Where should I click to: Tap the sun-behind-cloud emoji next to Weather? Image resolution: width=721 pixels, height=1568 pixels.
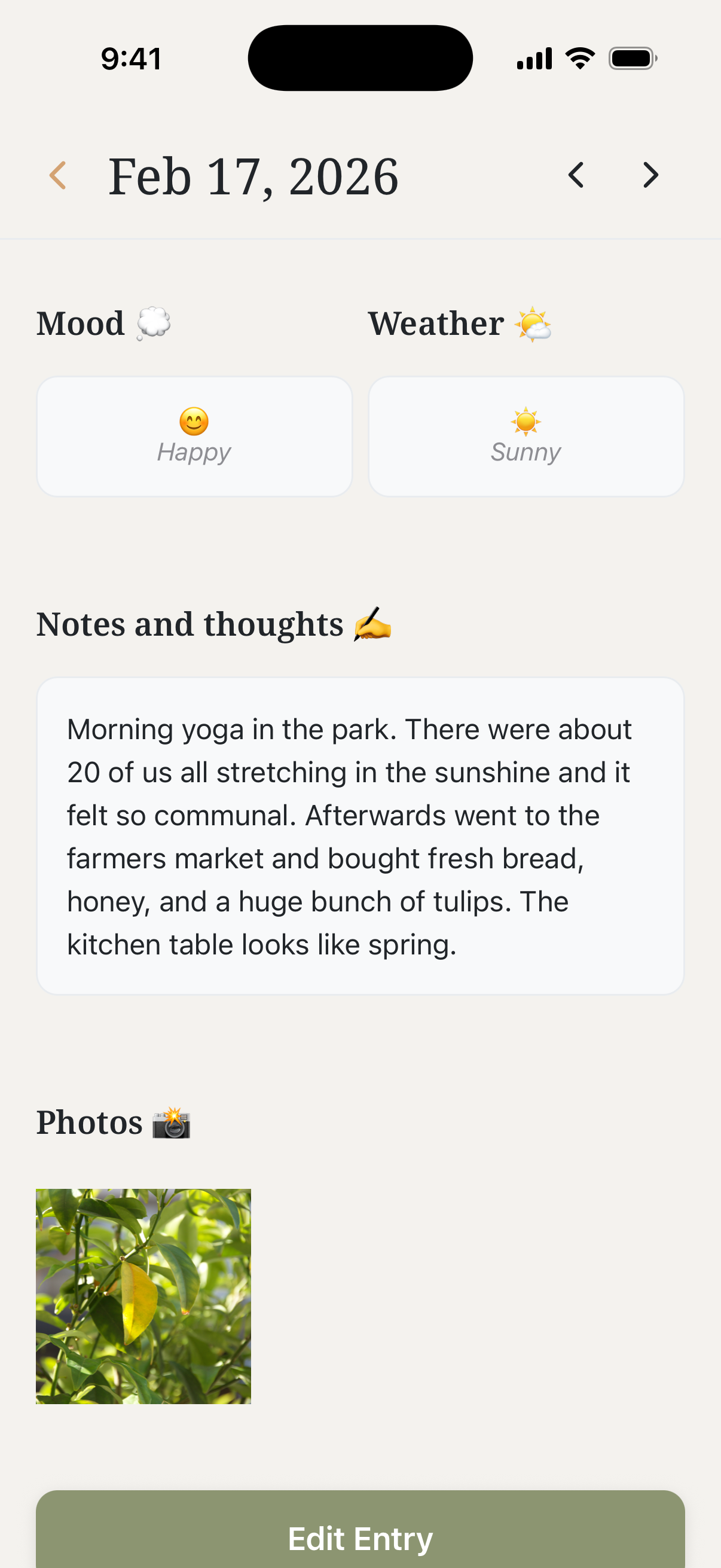coord(534,323)
